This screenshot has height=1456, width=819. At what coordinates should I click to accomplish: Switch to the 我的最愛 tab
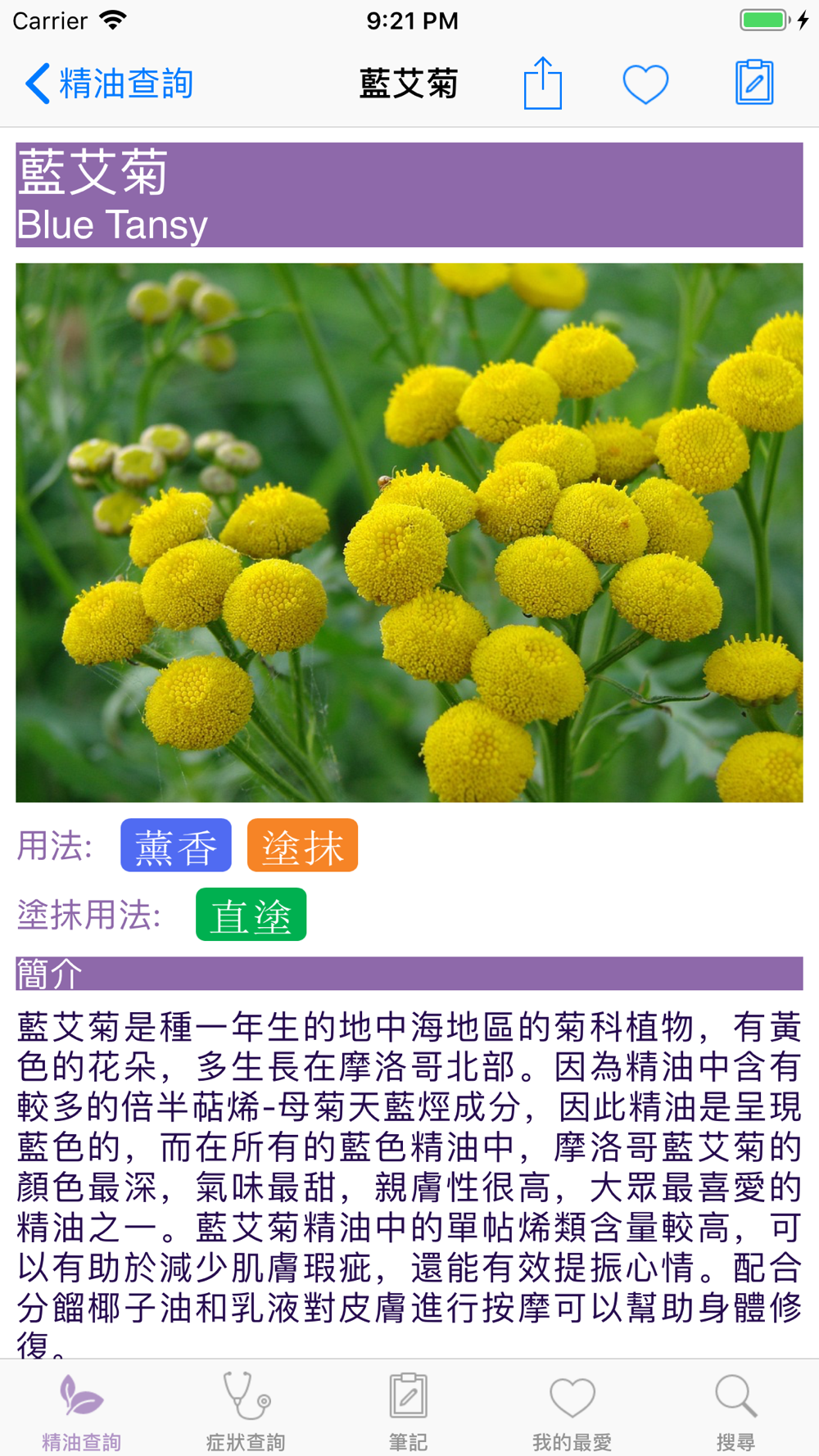click(572, 1410)
